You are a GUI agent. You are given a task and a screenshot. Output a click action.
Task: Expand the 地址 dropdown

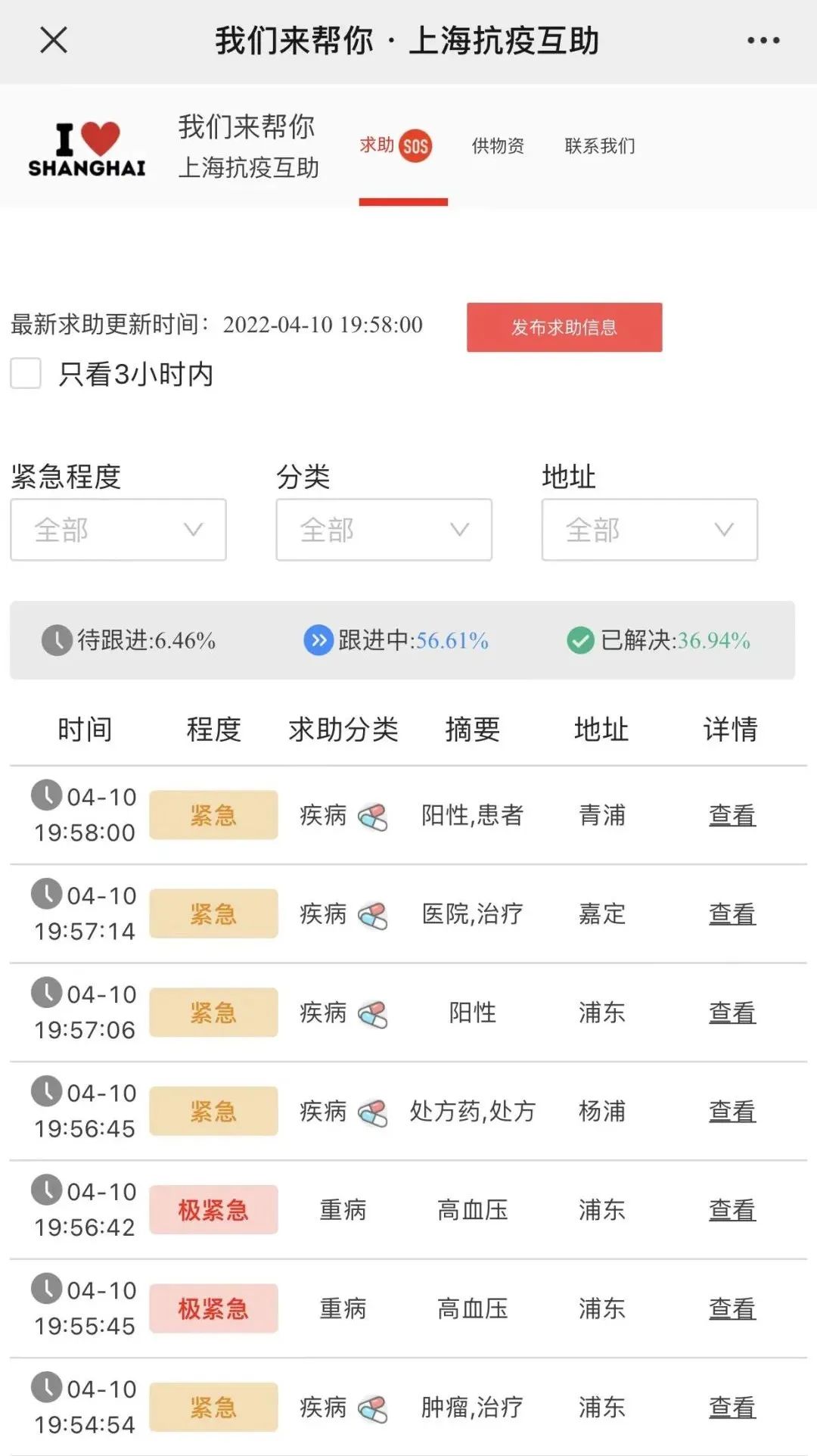649,530
